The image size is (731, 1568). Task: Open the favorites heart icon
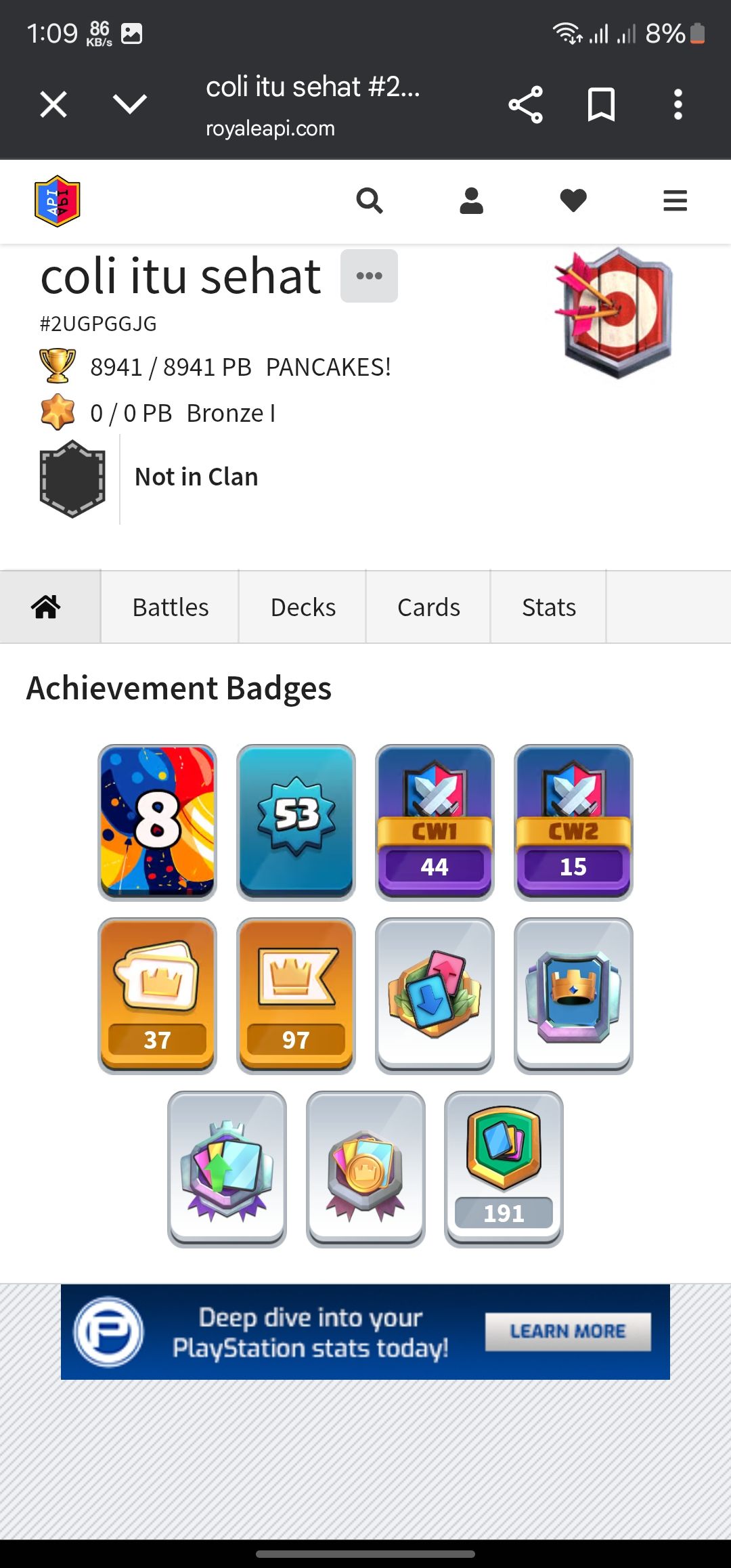click(573, 201)
